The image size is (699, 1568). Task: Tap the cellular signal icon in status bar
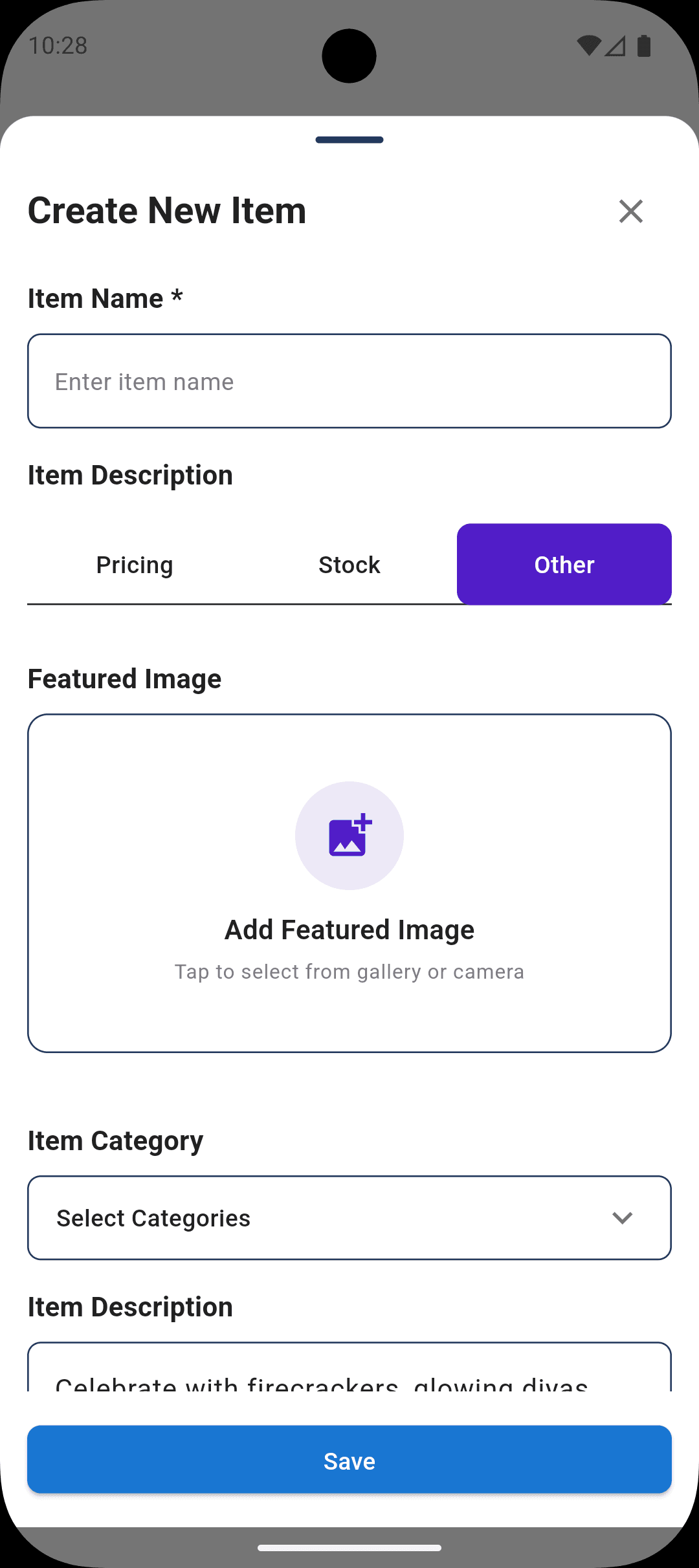615,45
